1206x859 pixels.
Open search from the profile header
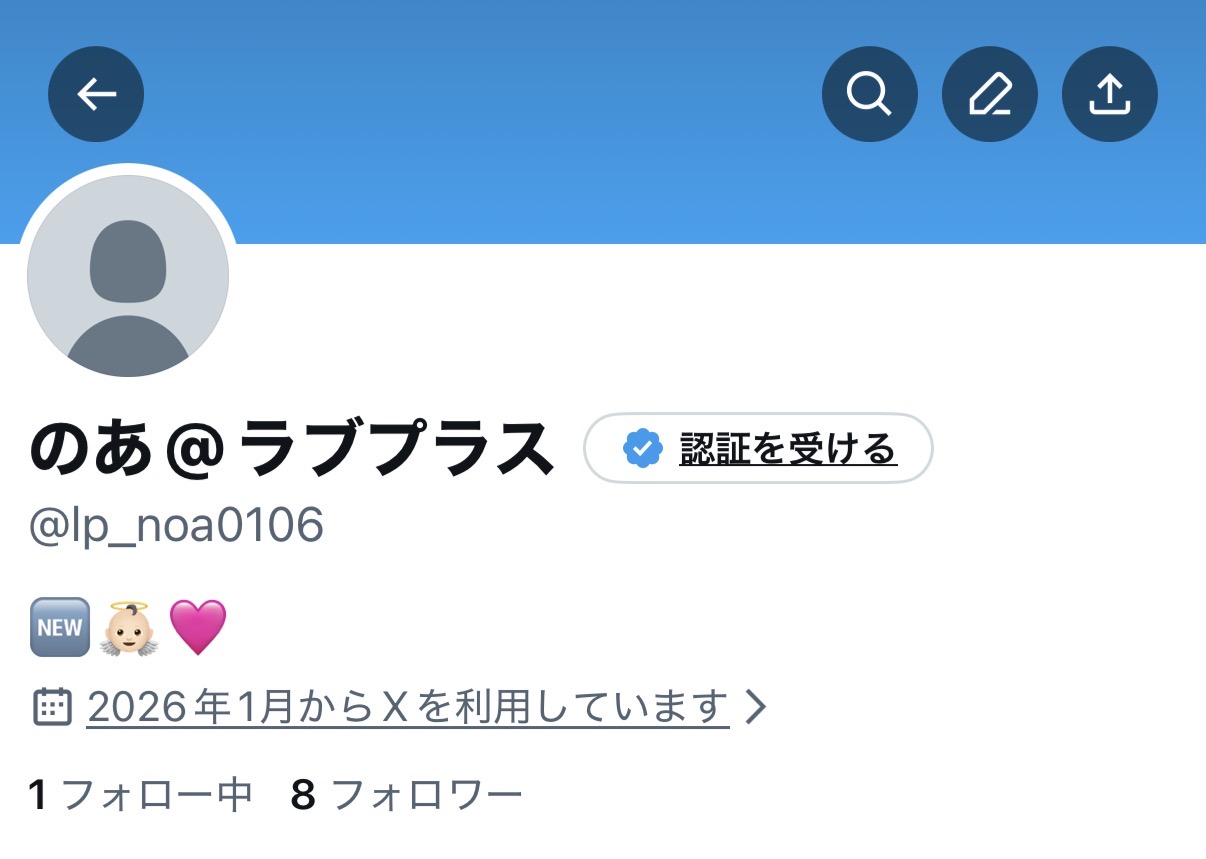tap(869, 94)
